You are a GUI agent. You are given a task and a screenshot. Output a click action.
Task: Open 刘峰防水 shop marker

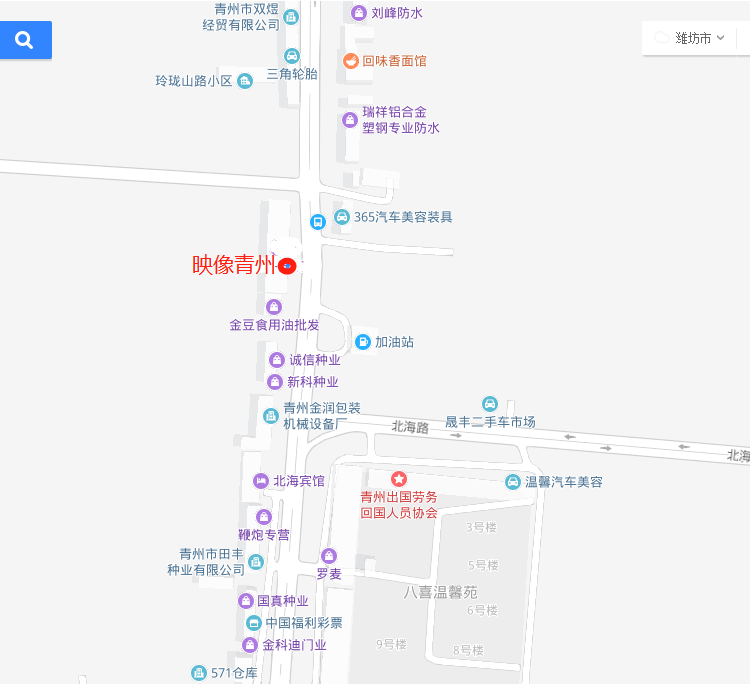pos(359,13)
